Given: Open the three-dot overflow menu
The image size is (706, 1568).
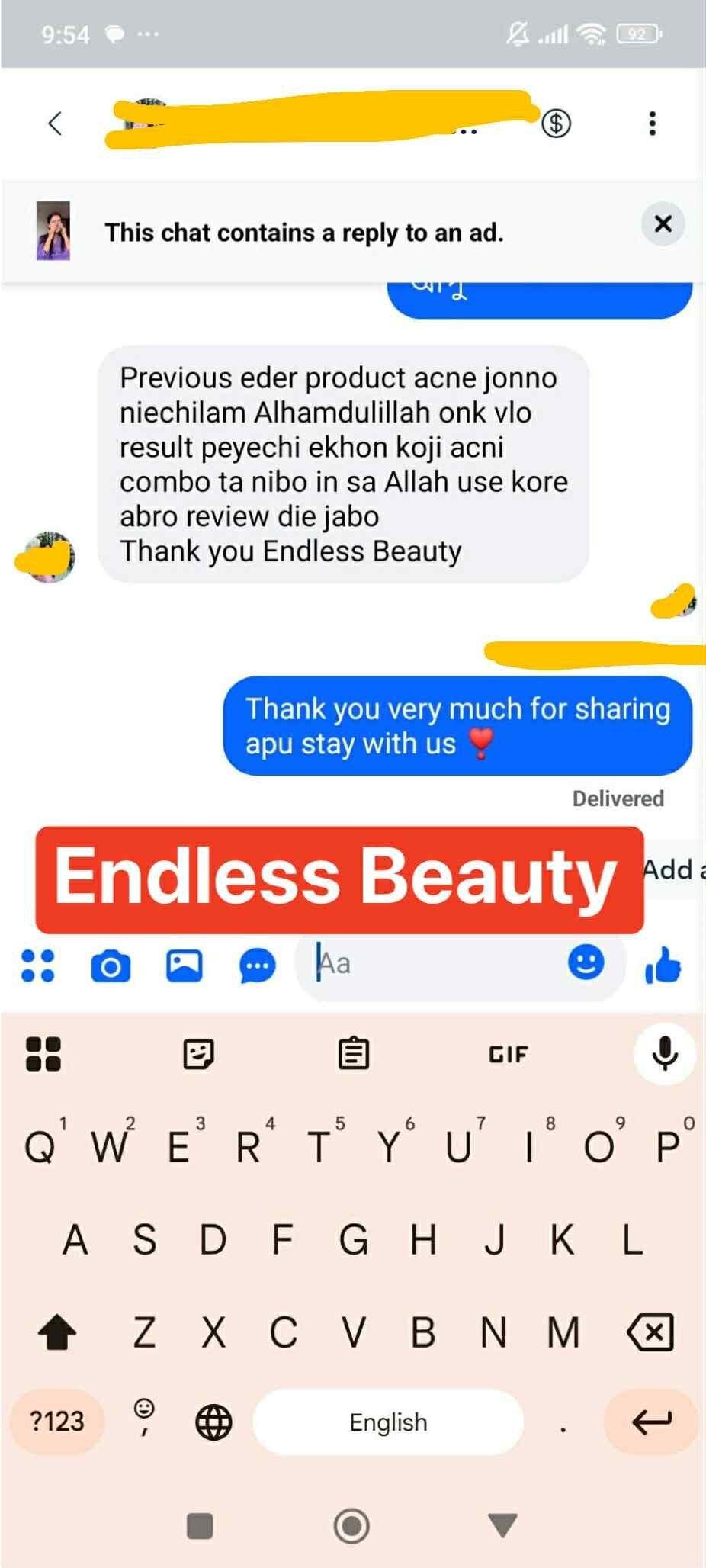Looking at the screenshot, I should pos(652,123).
